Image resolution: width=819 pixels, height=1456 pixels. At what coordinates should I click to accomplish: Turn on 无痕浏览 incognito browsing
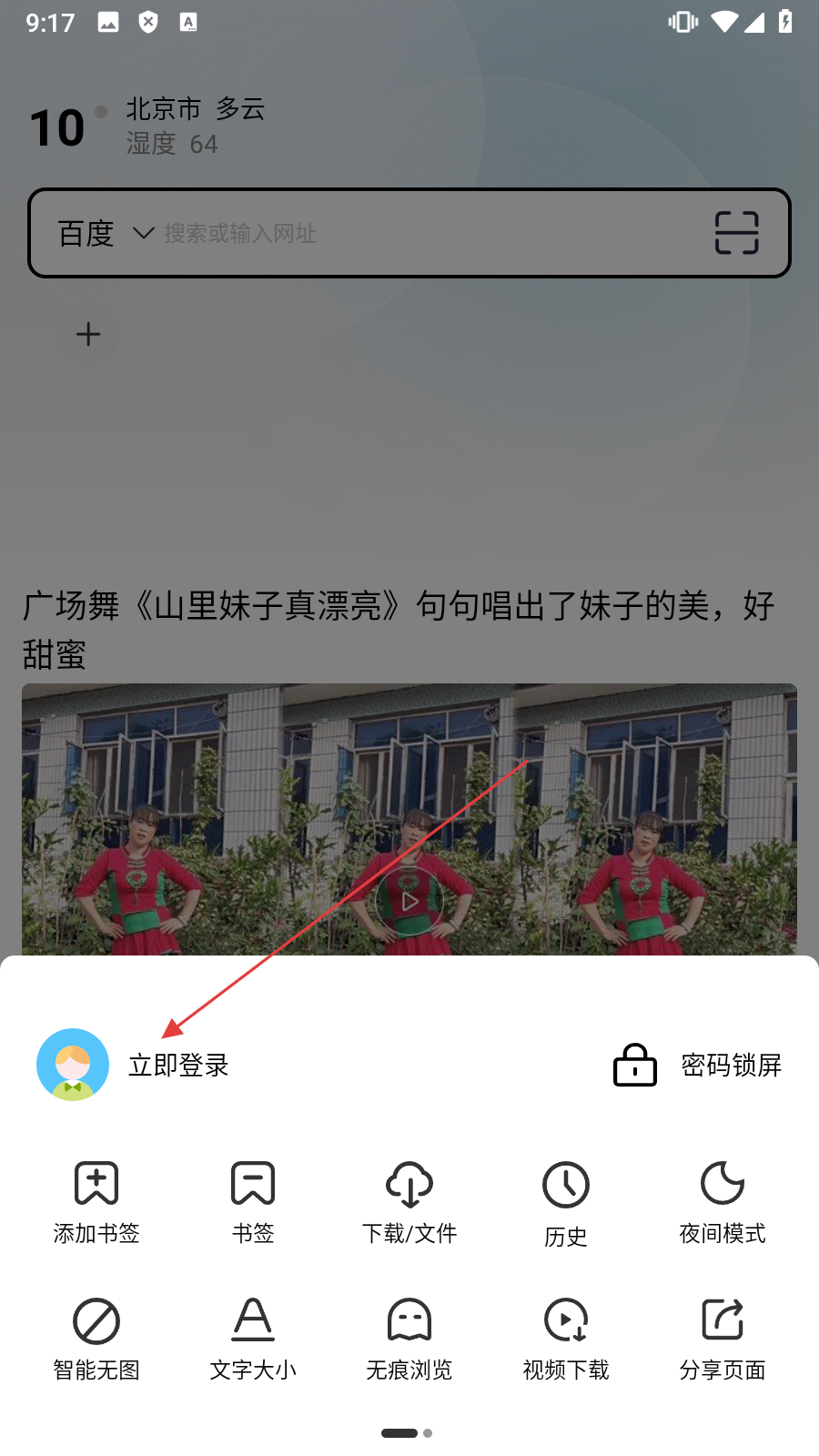coord(409,1338)
